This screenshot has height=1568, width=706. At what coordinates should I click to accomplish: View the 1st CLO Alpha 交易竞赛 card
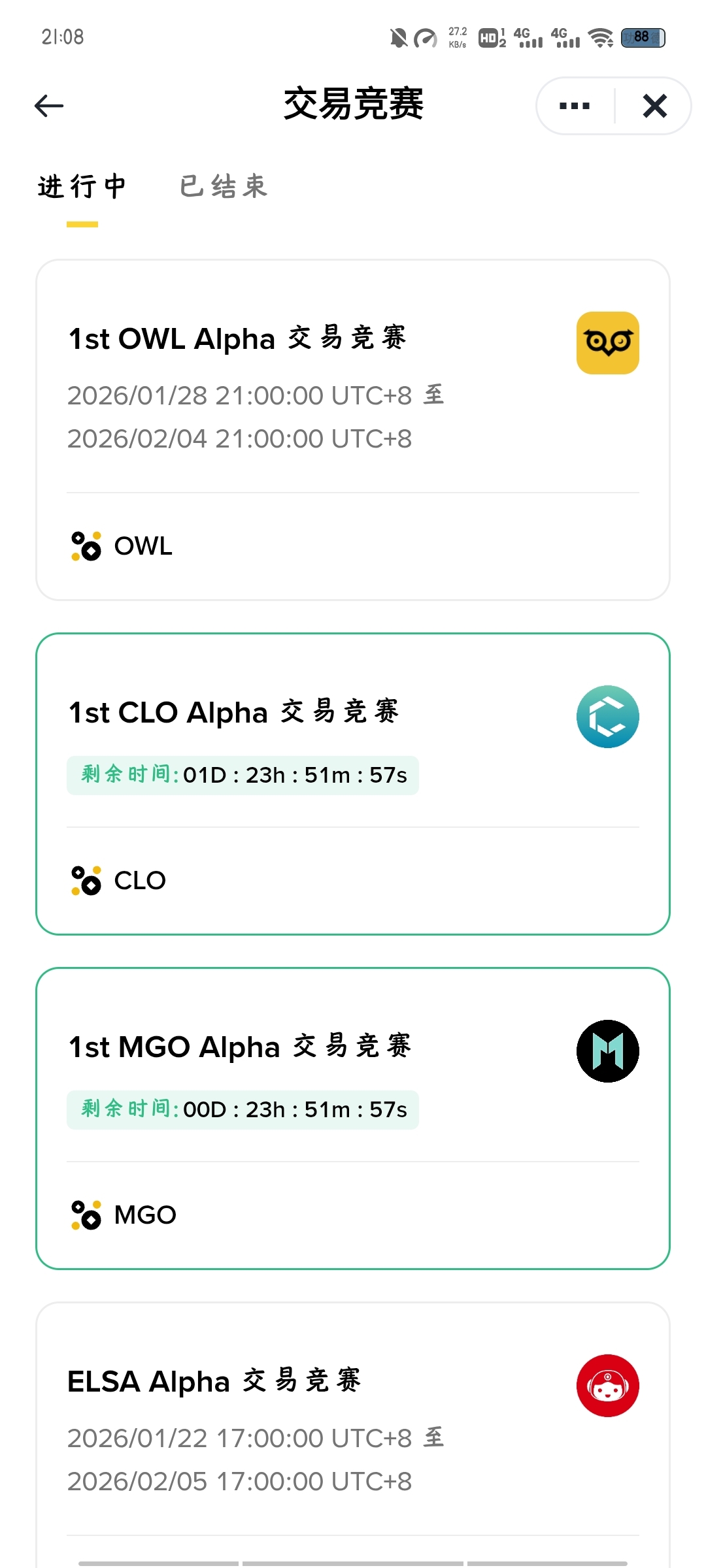click(x=353, y=784)
